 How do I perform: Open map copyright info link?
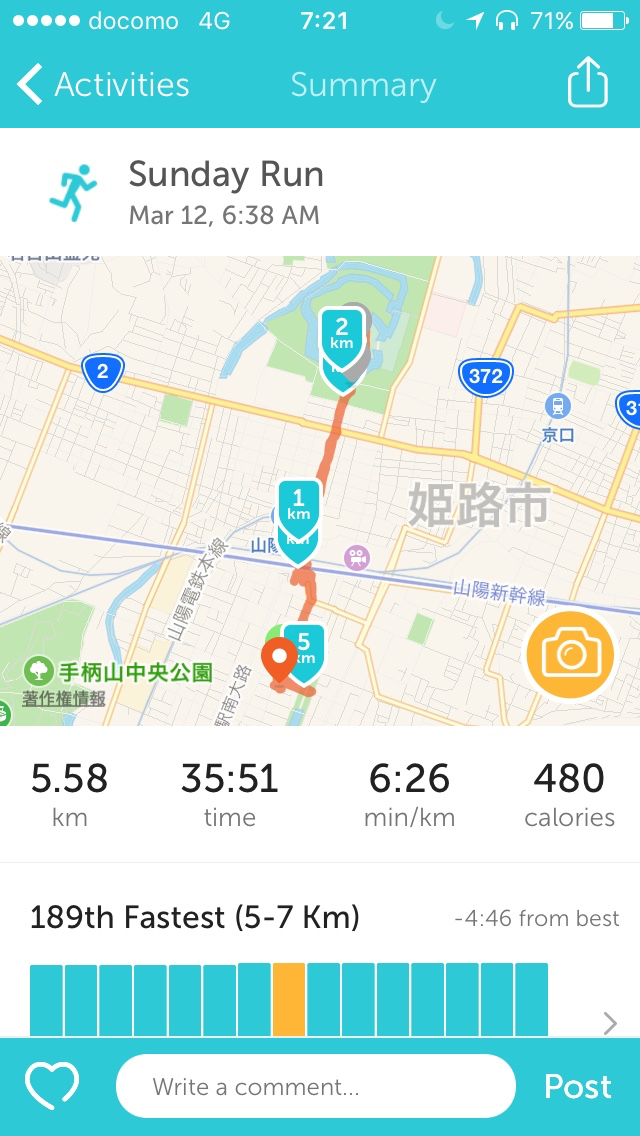click(64, 699)
